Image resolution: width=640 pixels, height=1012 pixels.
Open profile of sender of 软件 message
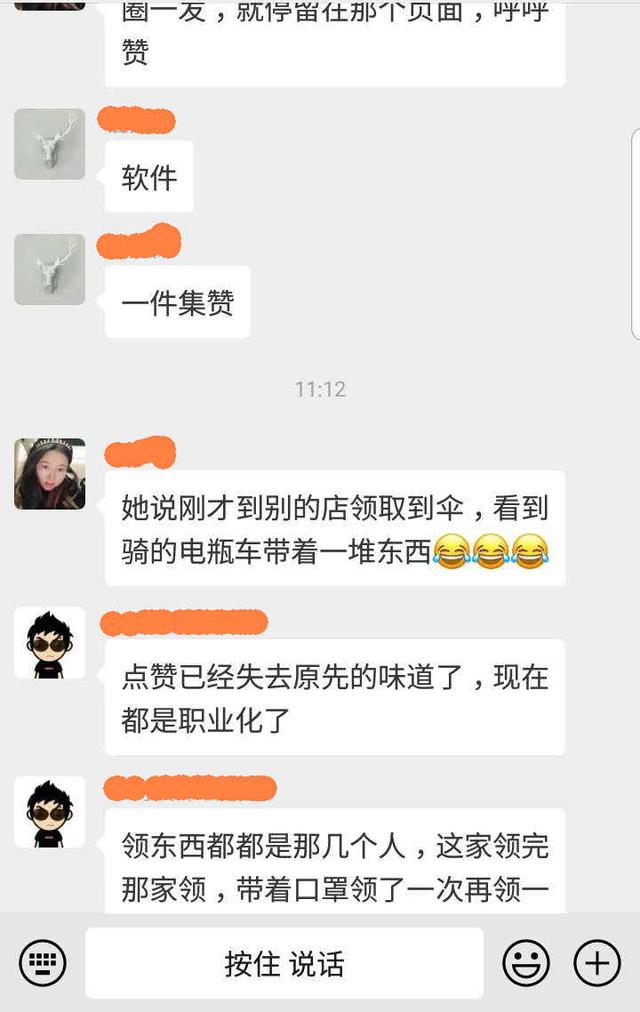tap(50, 144)
